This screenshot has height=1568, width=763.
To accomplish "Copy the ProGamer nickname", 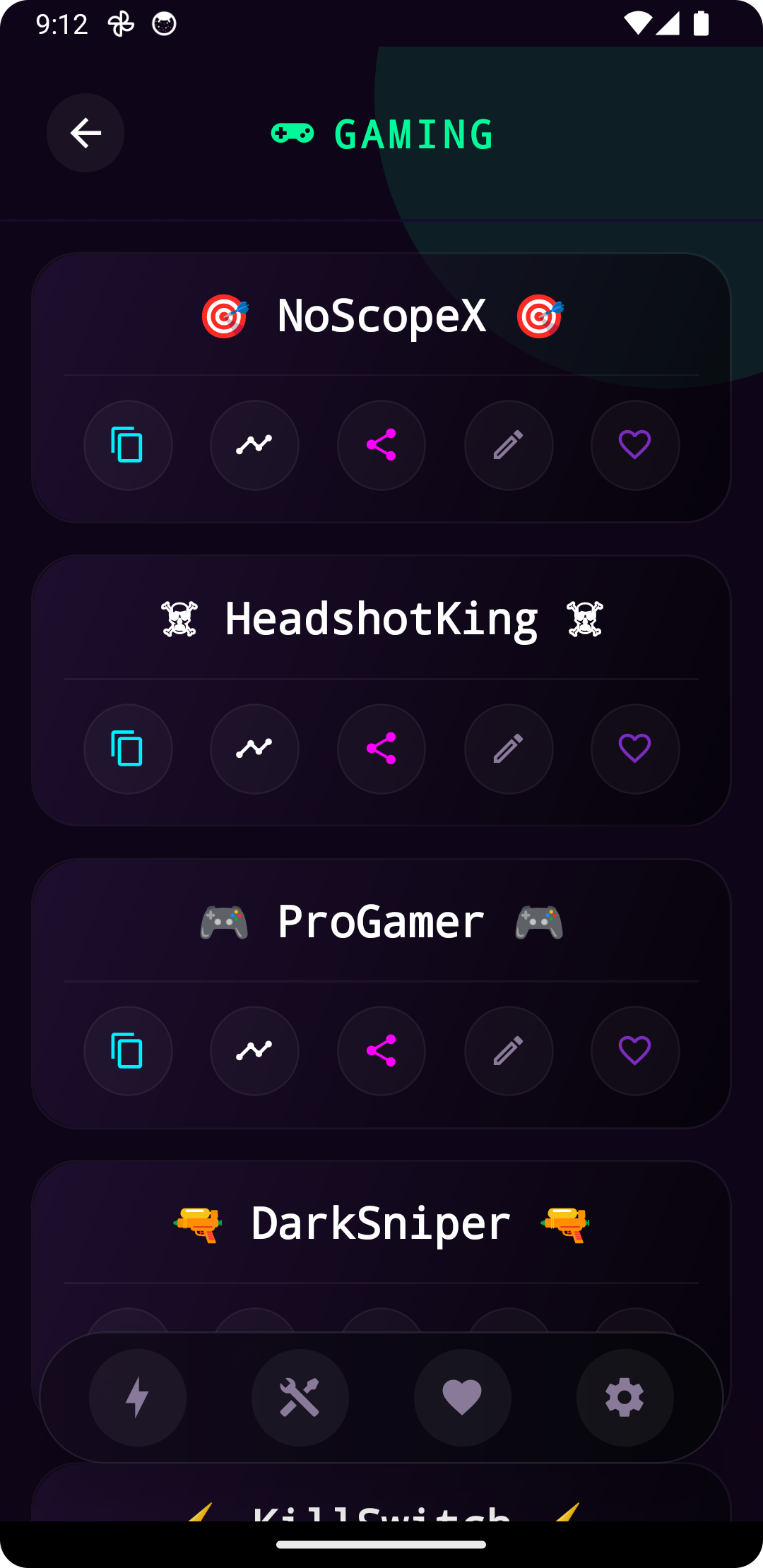I will pos(128,1051).
